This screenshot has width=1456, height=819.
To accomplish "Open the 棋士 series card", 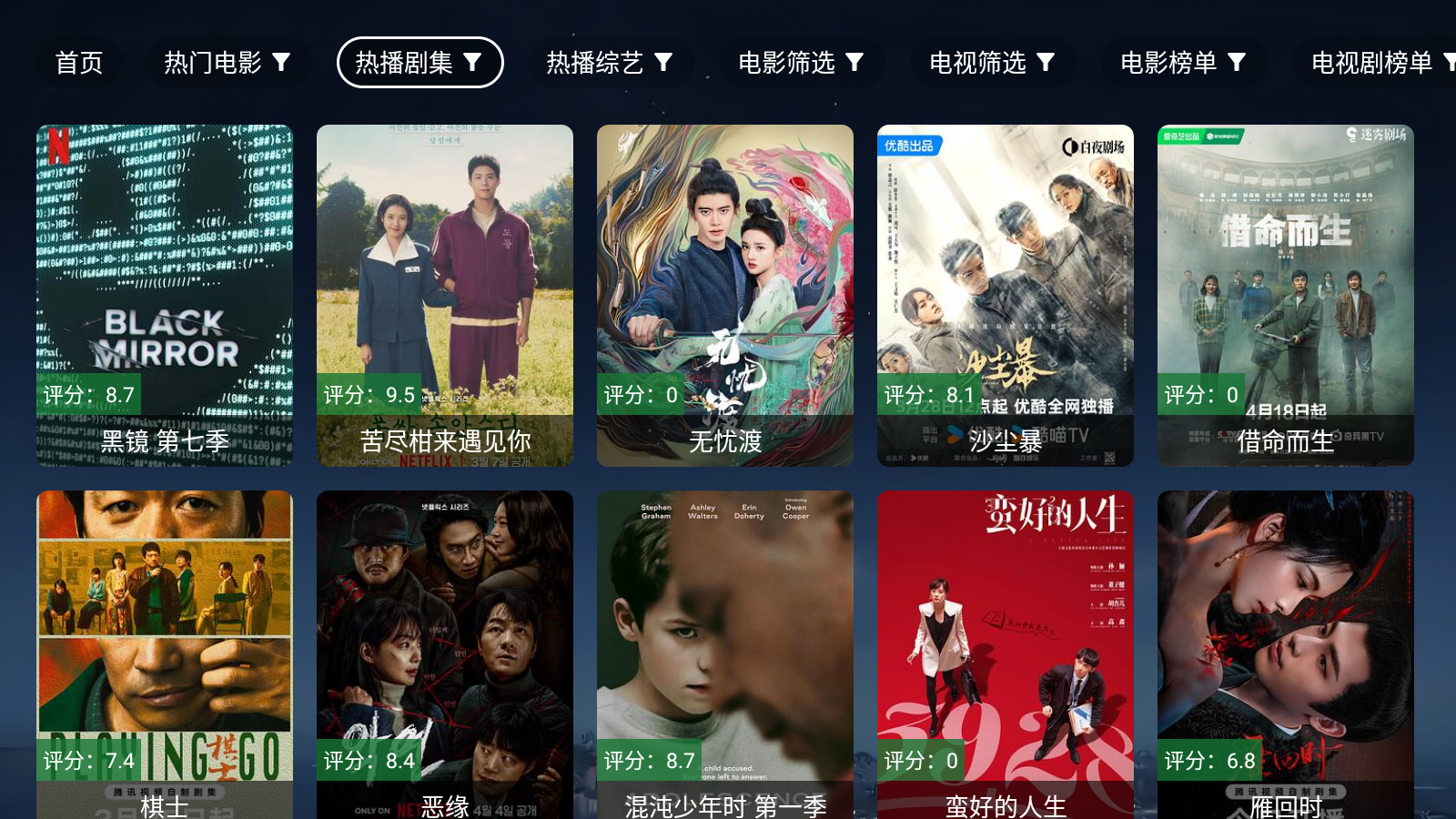I will pyautogui.click(x=165, y=655).
